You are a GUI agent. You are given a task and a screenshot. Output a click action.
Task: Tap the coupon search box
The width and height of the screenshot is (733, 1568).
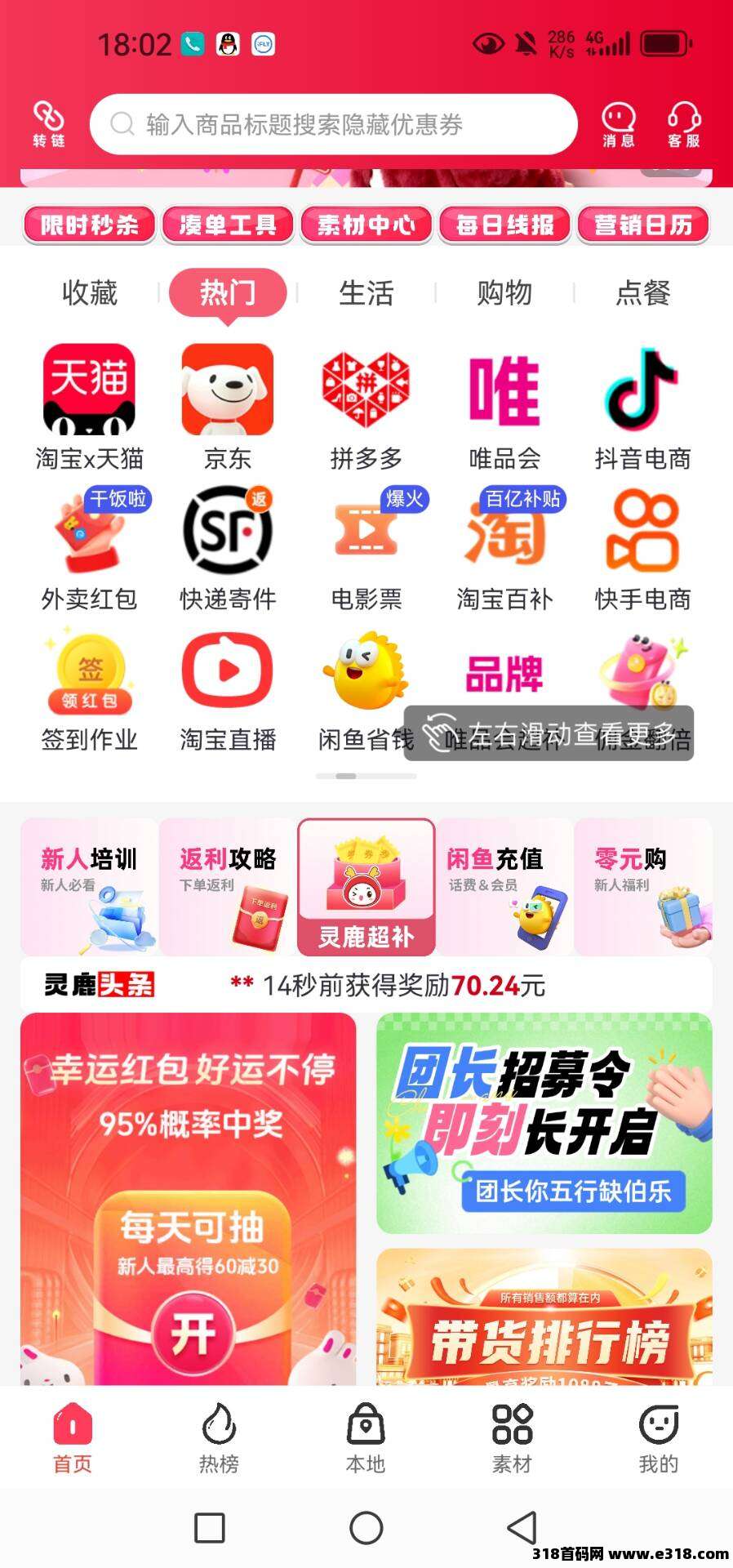pos(333,124)
